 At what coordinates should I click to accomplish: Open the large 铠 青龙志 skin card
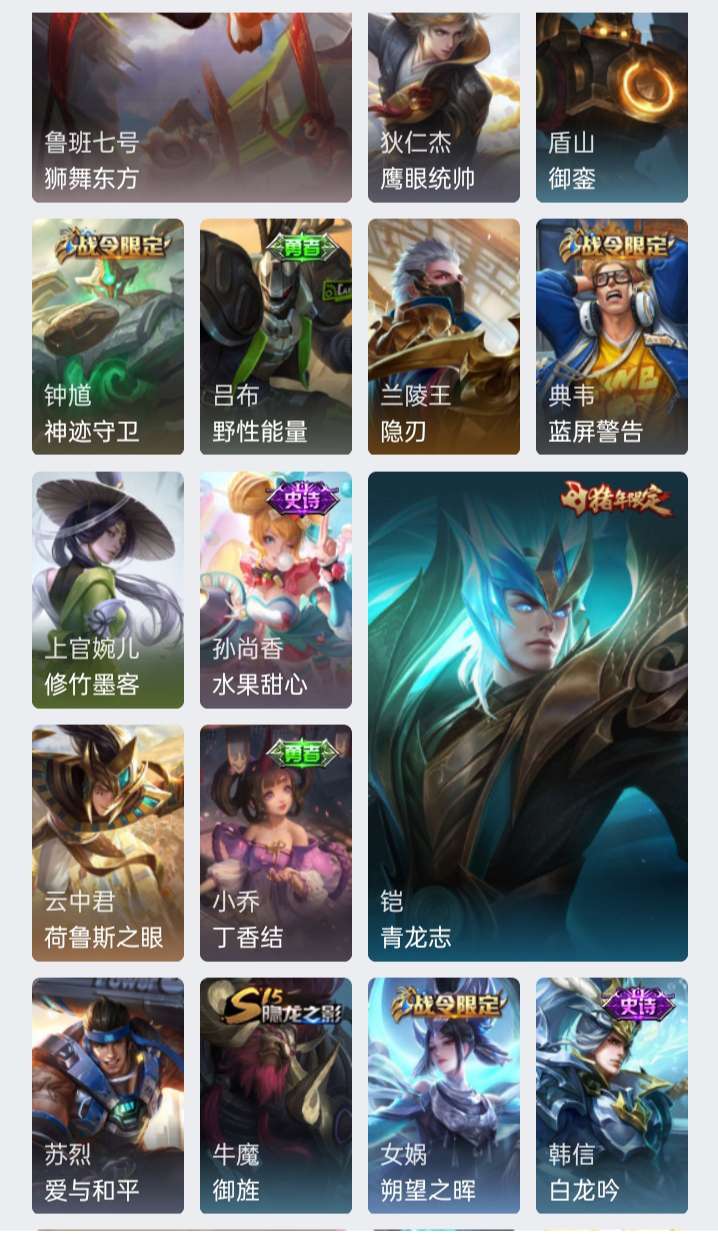528,716
